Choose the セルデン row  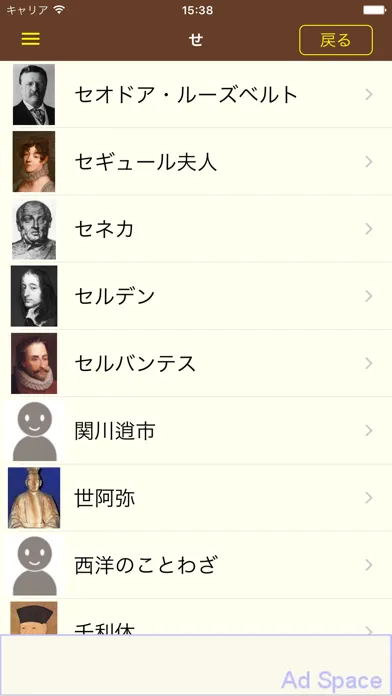point(196,296)
